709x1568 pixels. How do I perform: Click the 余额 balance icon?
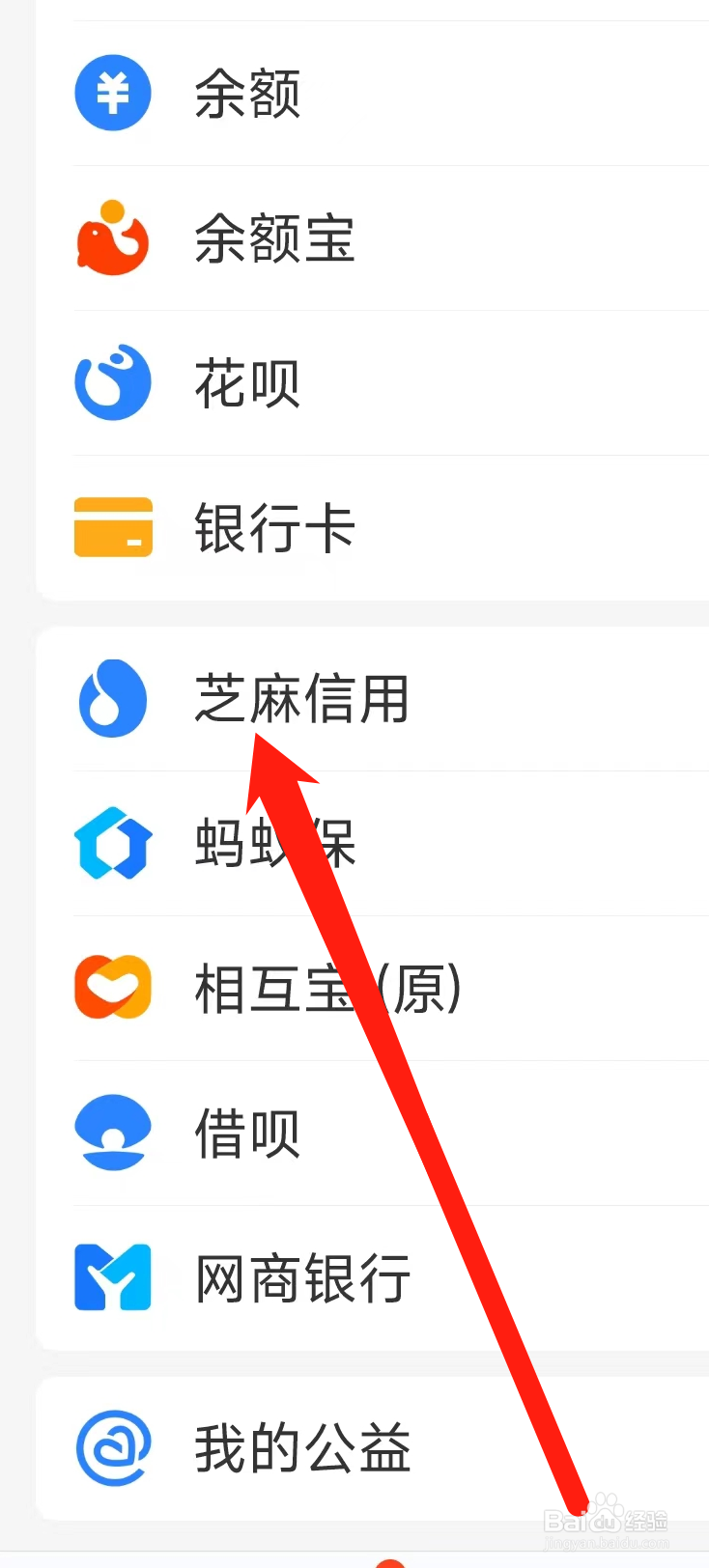click(112, 92)
